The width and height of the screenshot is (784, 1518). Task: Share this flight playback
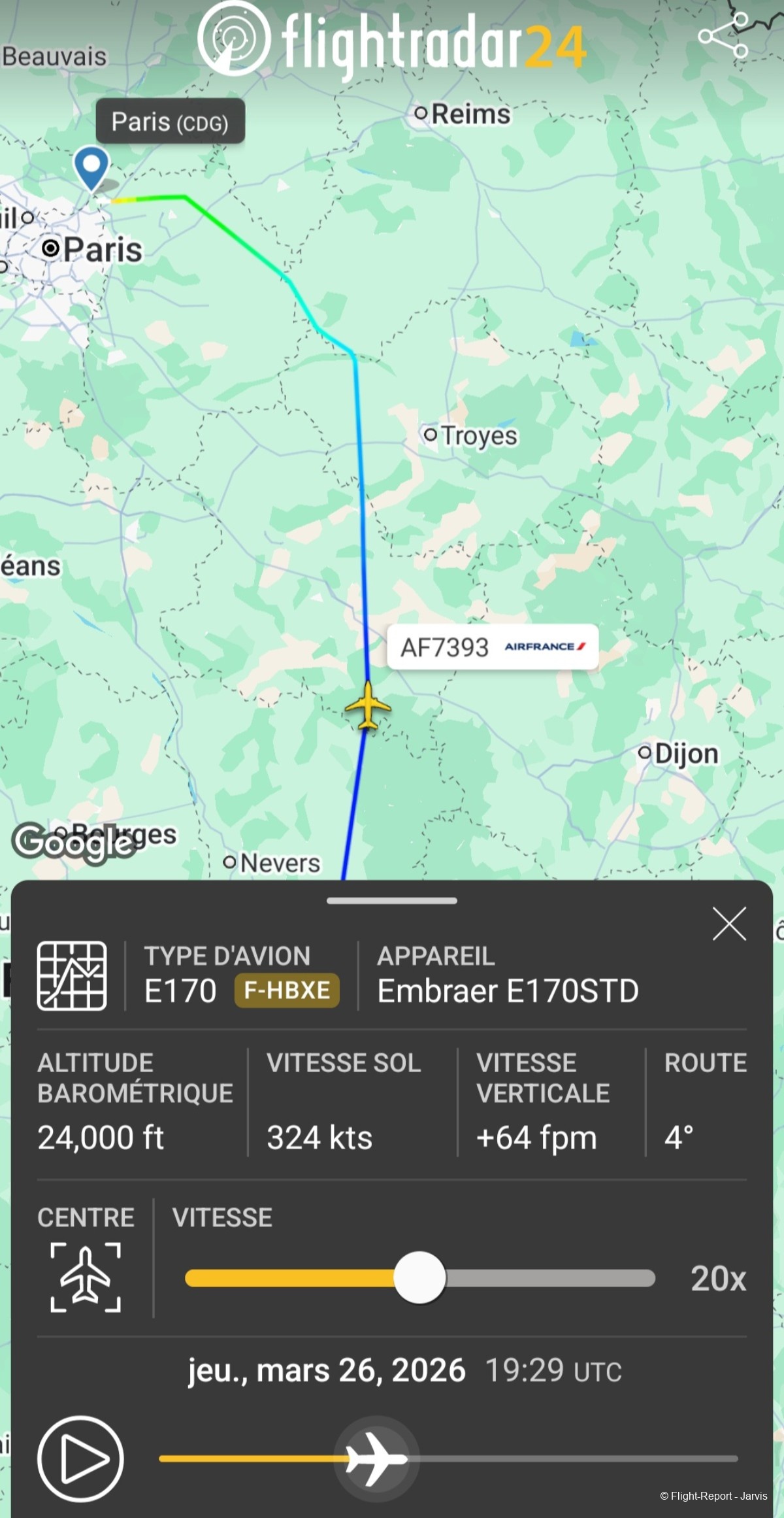coord(723,35)
